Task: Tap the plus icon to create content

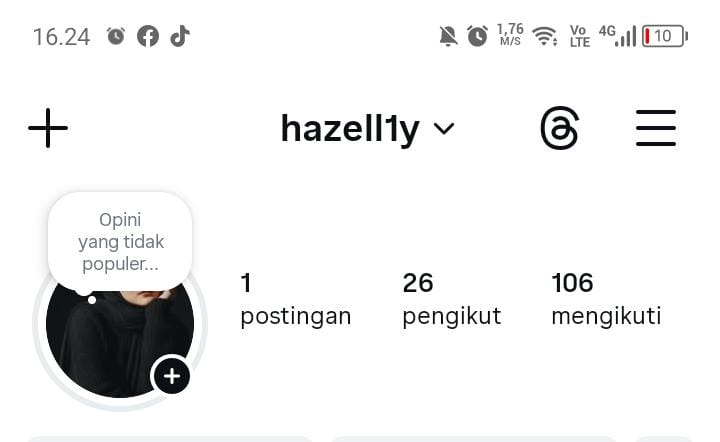Action: coord(48,129)
